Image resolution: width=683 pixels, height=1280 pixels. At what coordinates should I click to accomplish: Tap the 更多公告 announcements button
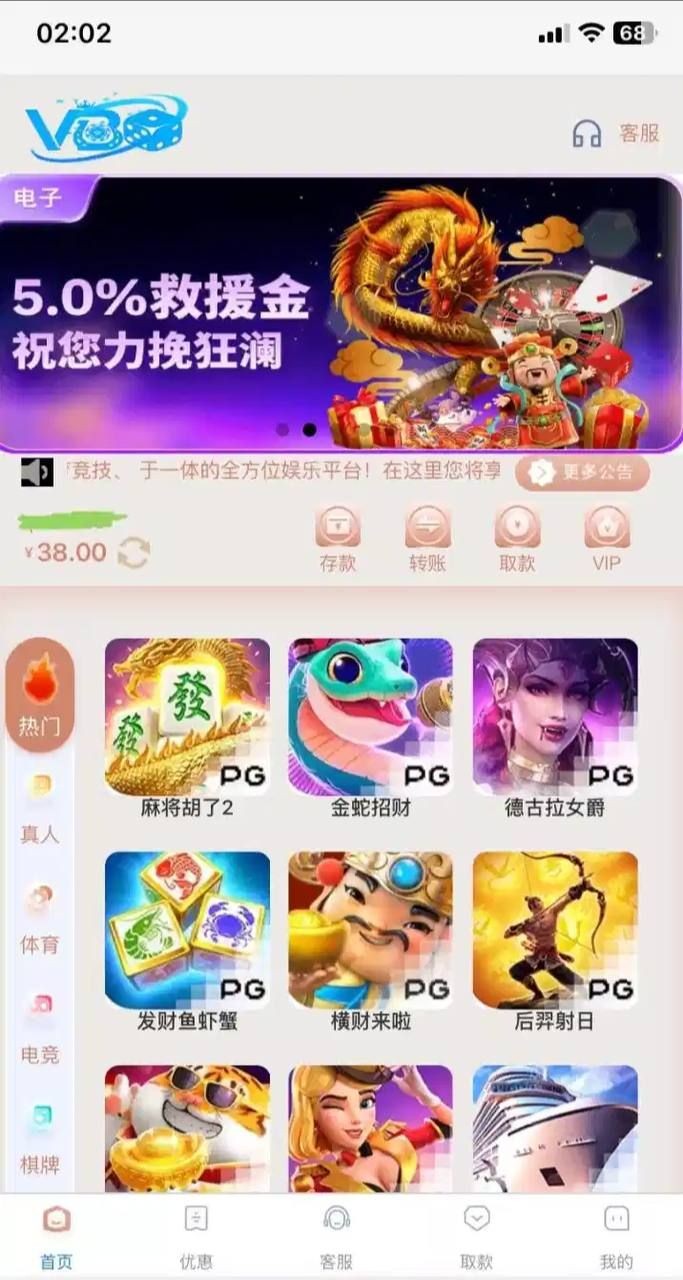click(x=582, y=472)
